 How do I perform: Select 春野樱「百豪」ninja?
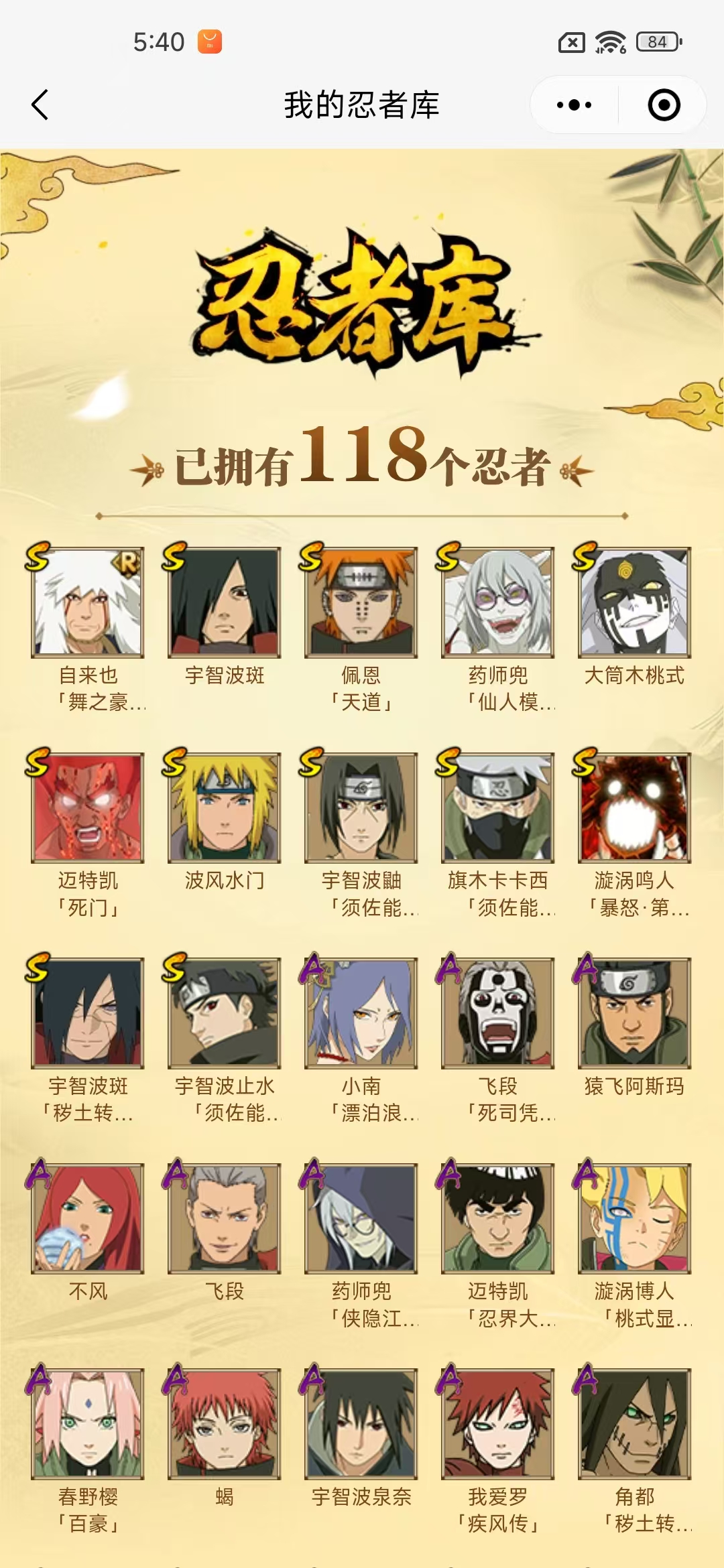[88, 1424]
